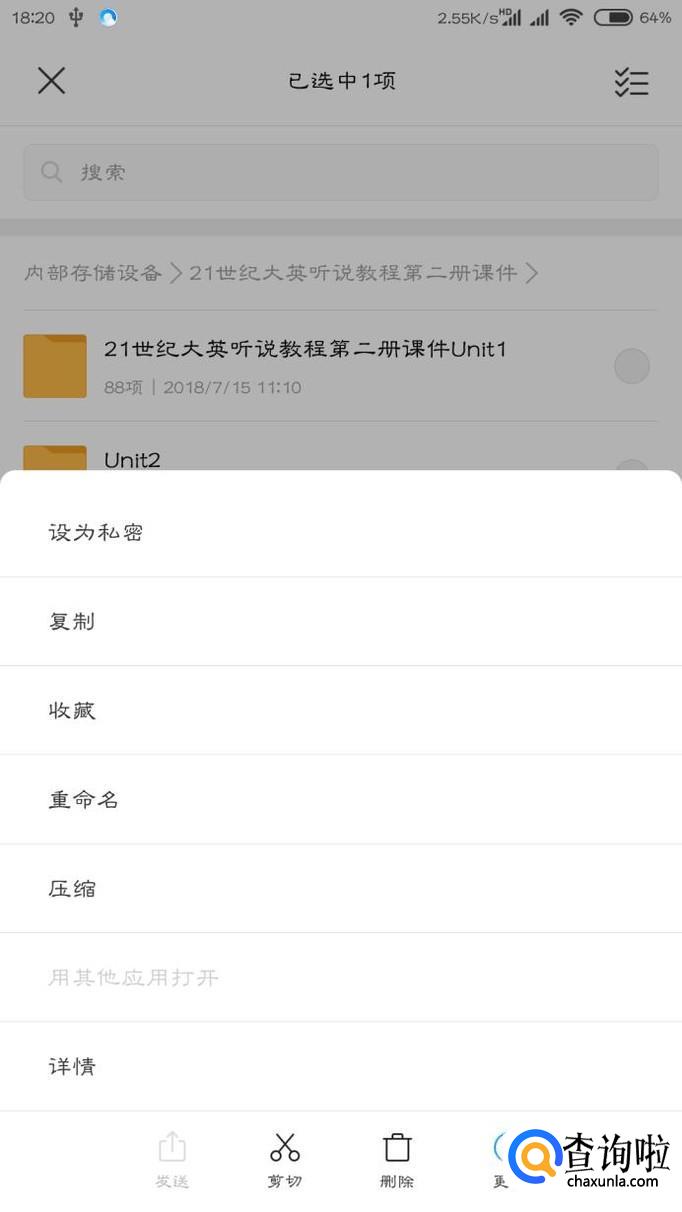Image resolution: width=682 pixels, height=1212 pixels.
Task: Tap the select-all checklist icon
Action: click(631, 82)
